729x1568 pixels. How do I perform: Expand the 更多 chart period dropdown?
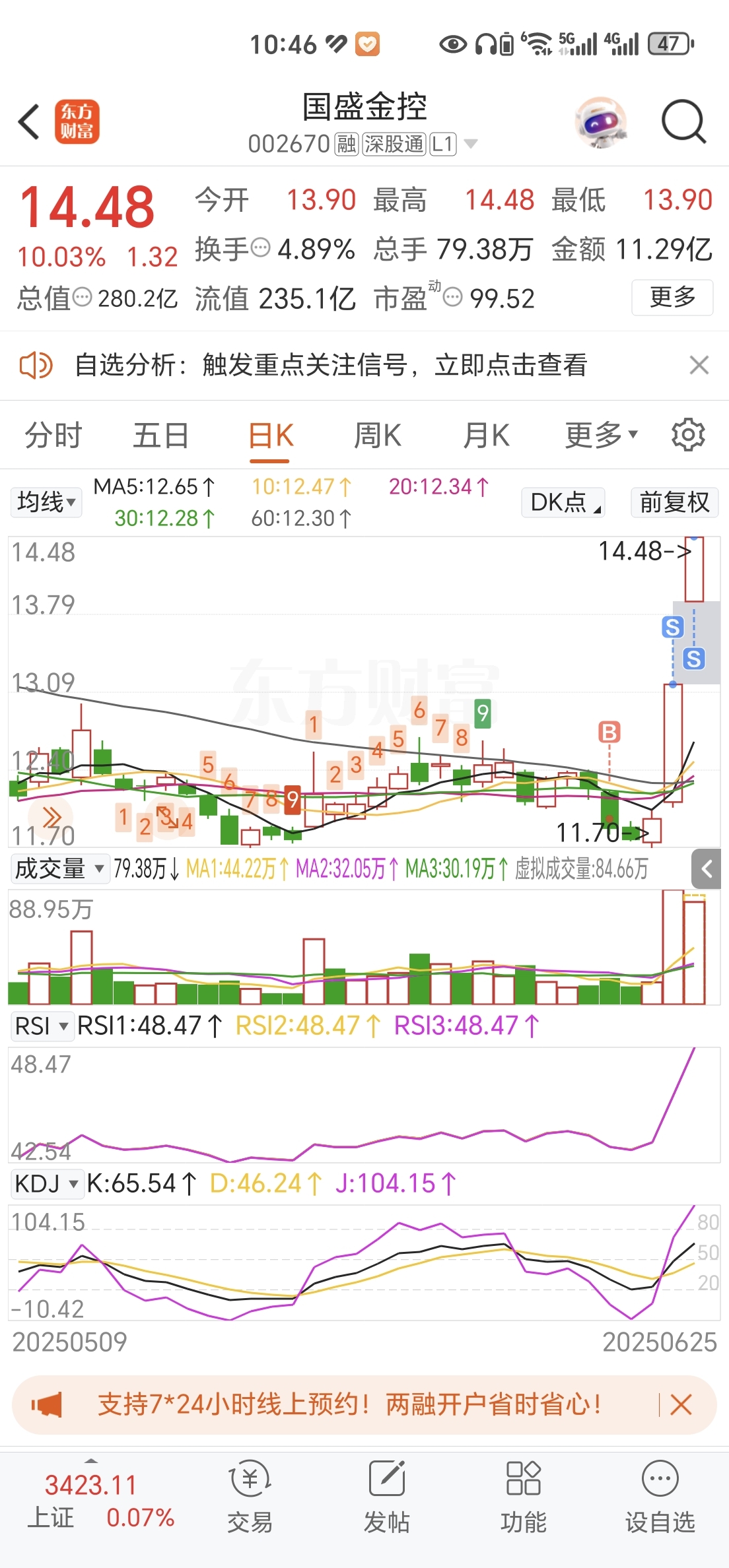pos(601,436)
